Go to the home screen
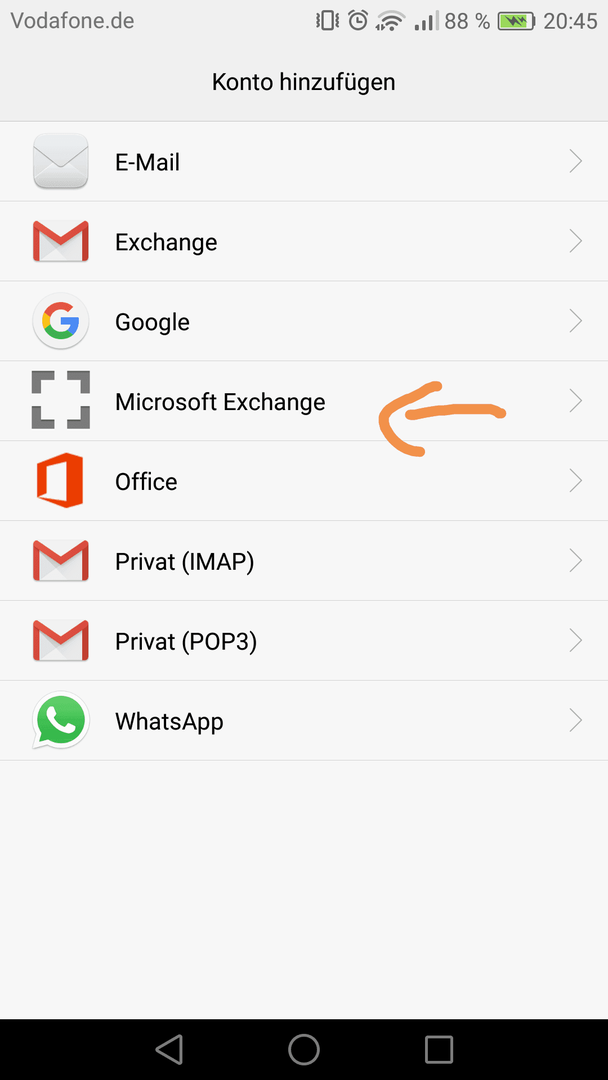 click(304, 1050)
